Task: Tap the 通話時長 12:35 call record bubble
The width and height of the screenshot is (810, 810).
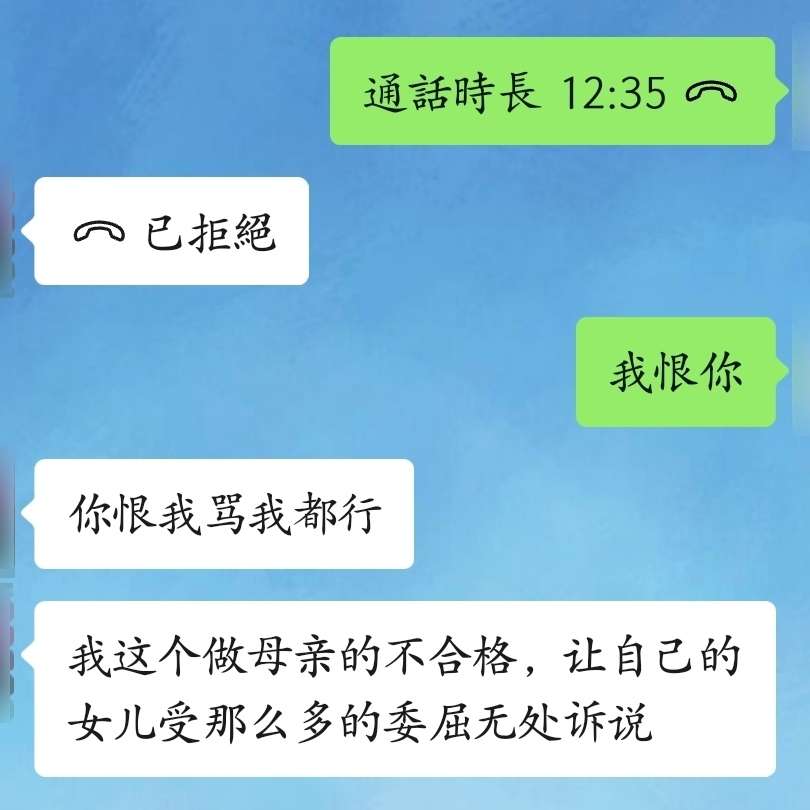Action: tap(552, 92)
